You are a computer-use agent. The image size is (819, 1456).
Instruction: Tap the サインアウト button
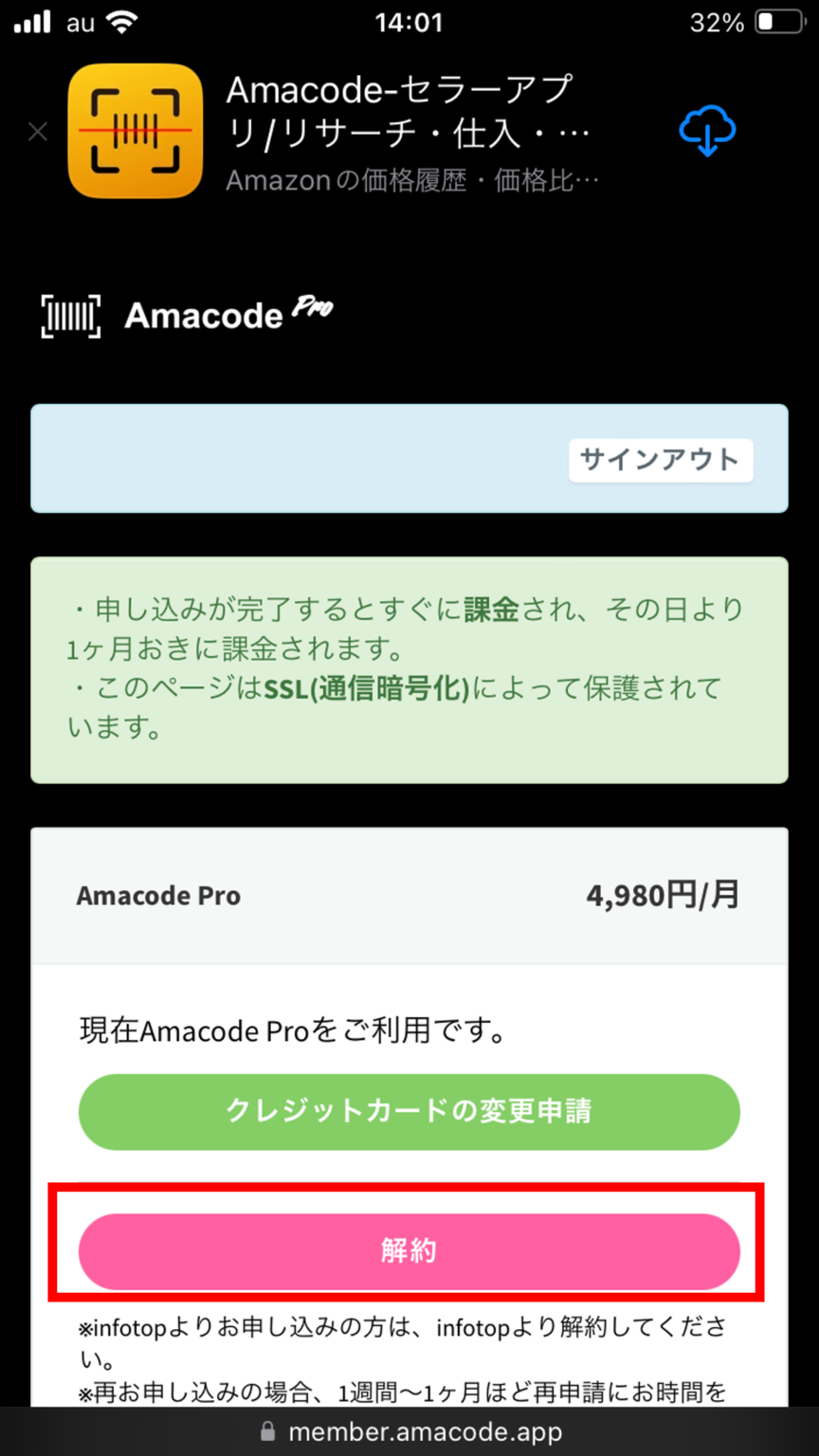[x=660, y=459]
